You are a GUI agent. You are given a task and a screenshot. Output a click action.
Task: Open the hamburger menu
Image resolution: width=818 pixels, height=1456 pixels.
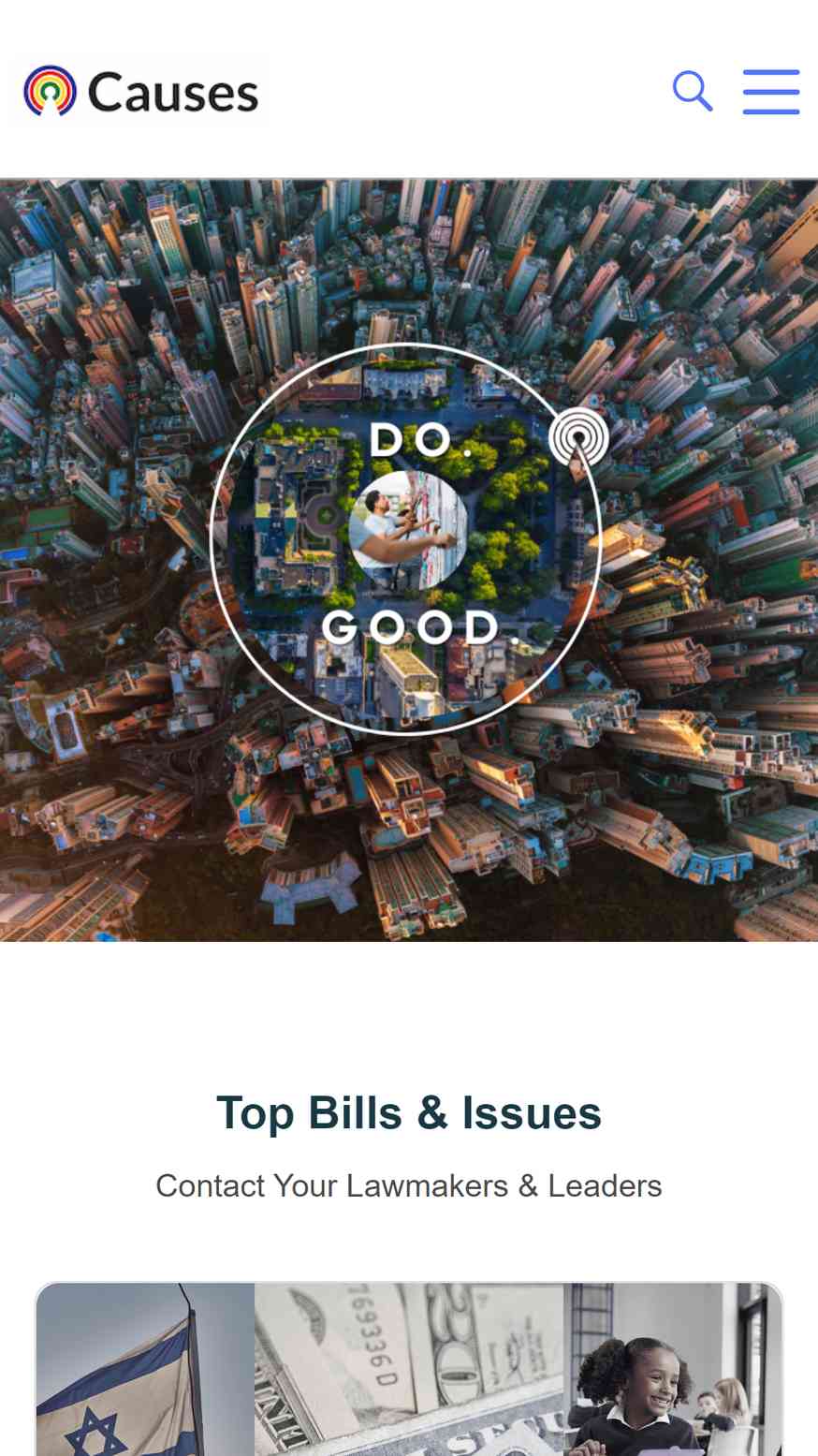click(771, 92)
